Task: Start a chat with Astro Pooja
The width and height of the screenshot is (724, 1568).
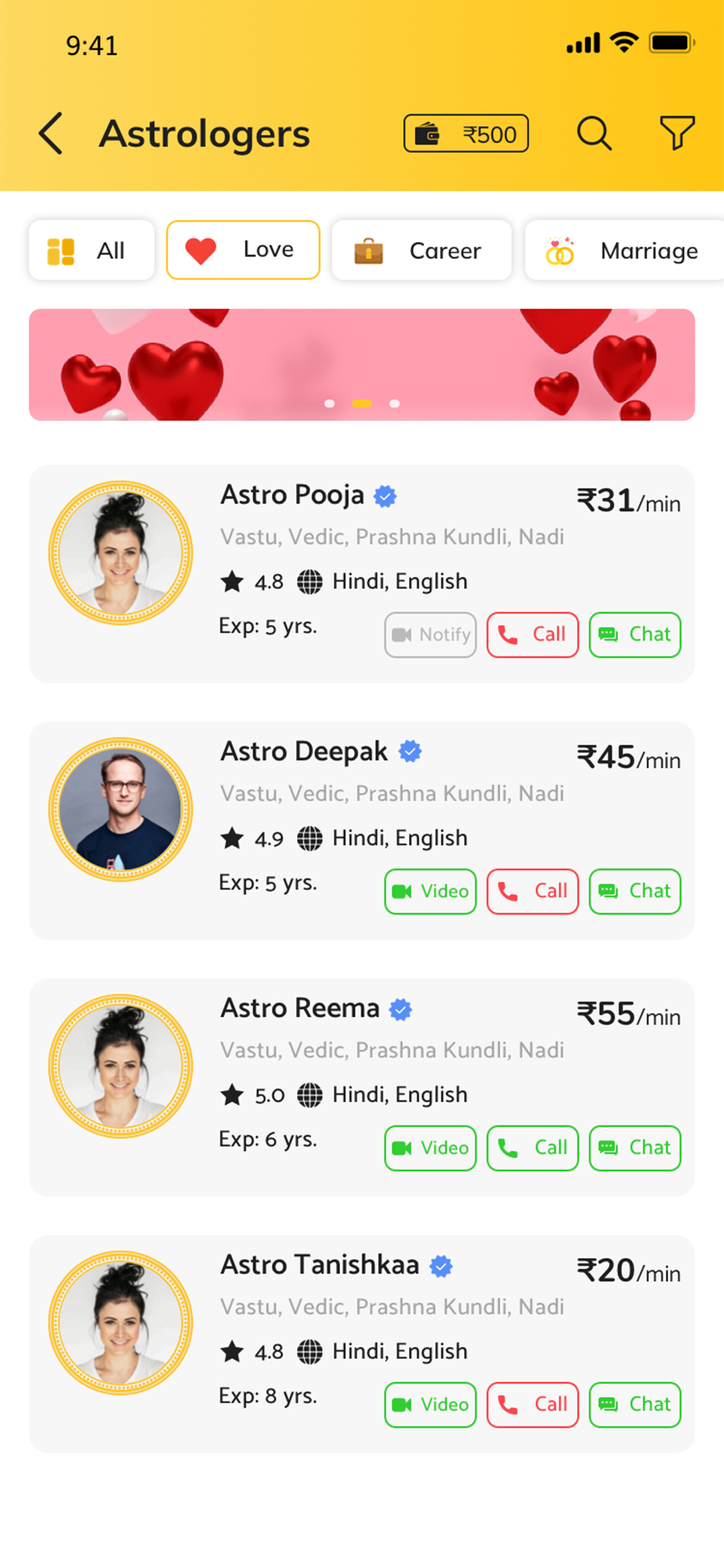Action: [x=635, y=635]
